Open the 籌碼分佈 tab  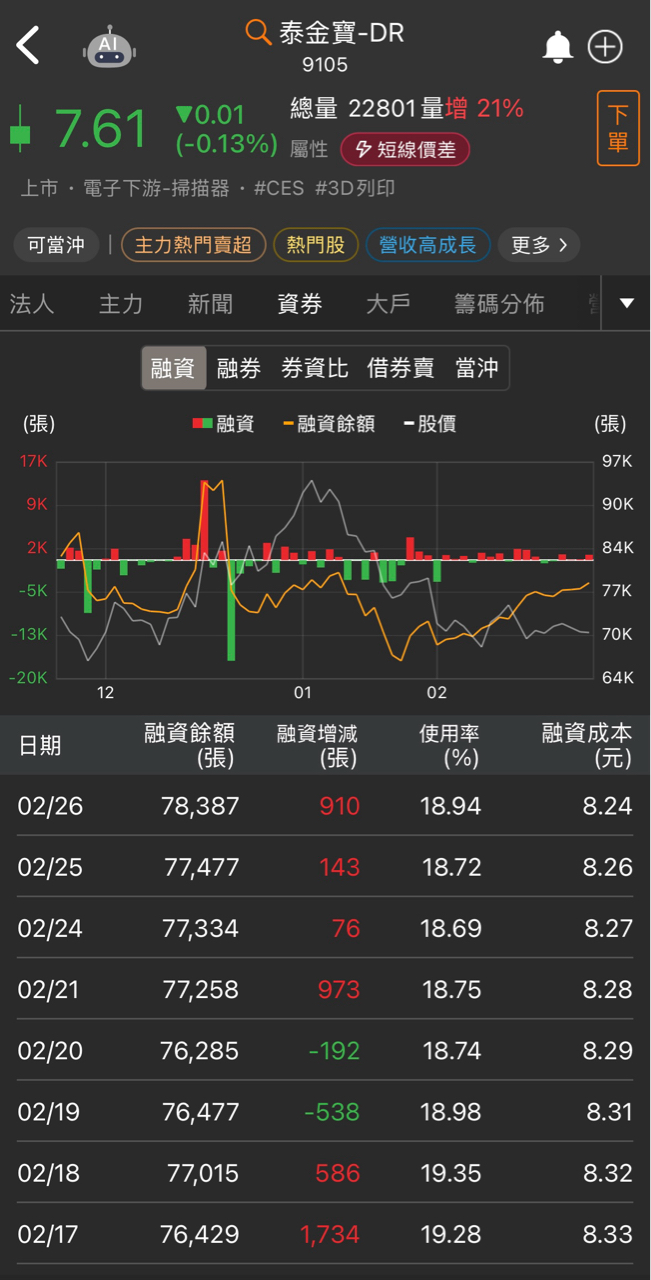point(499,304)
